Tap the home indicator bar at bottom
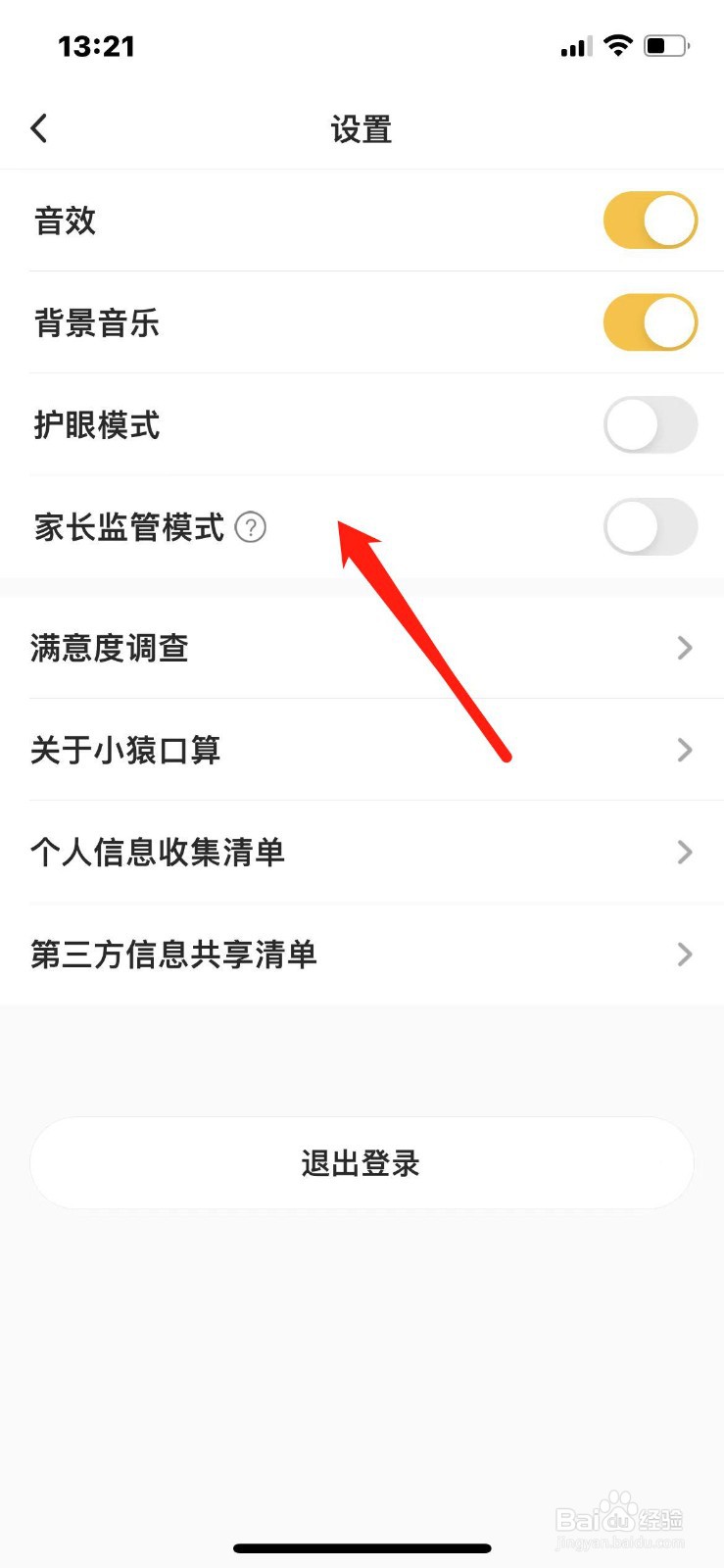 pyautogui.click(x=362, y=1547)
